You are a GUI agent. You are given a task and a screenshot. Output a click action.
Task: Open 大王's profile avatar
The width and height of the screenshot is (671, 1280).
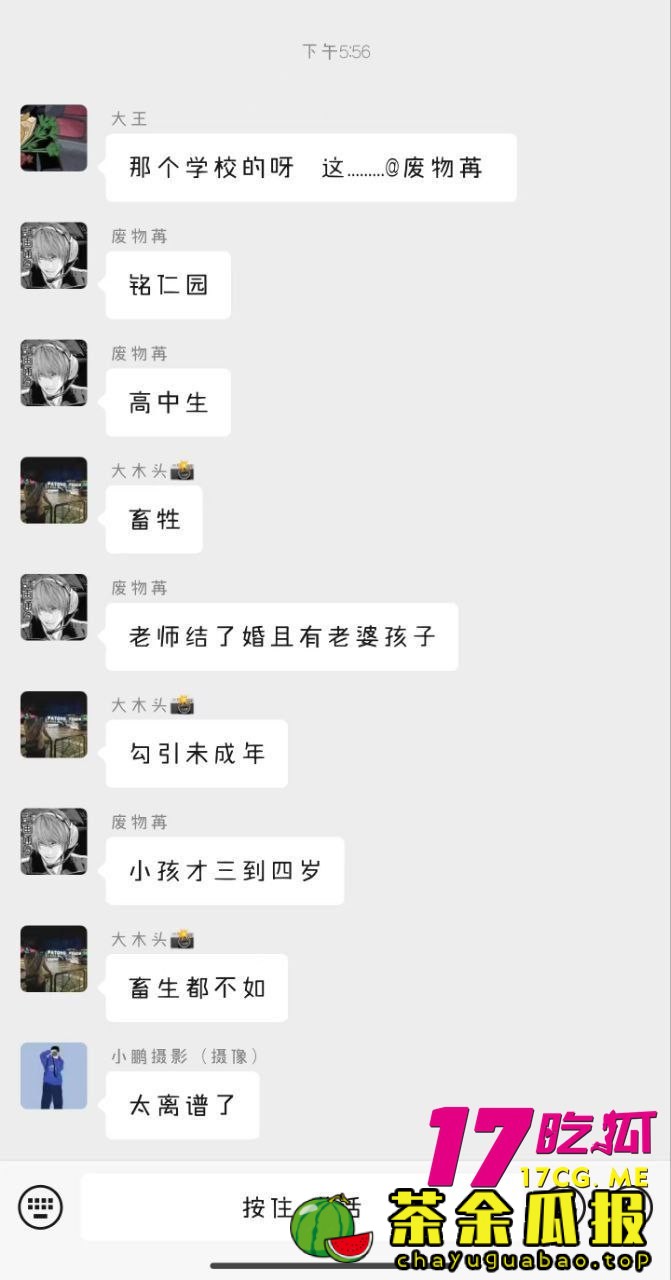[x=54, y=137]
